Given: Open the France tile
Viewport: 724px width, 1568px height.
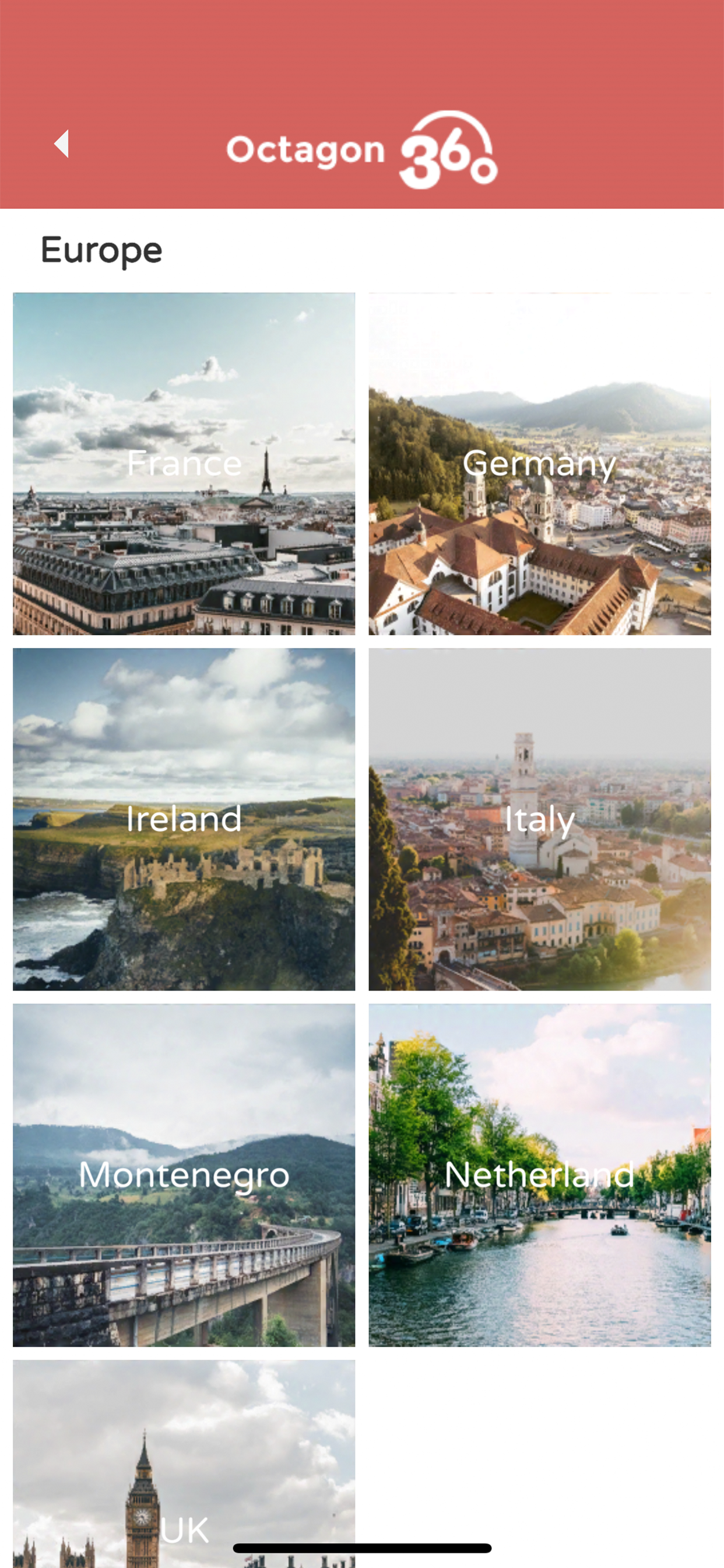Looking at the screenshot, I should point(184,464).
